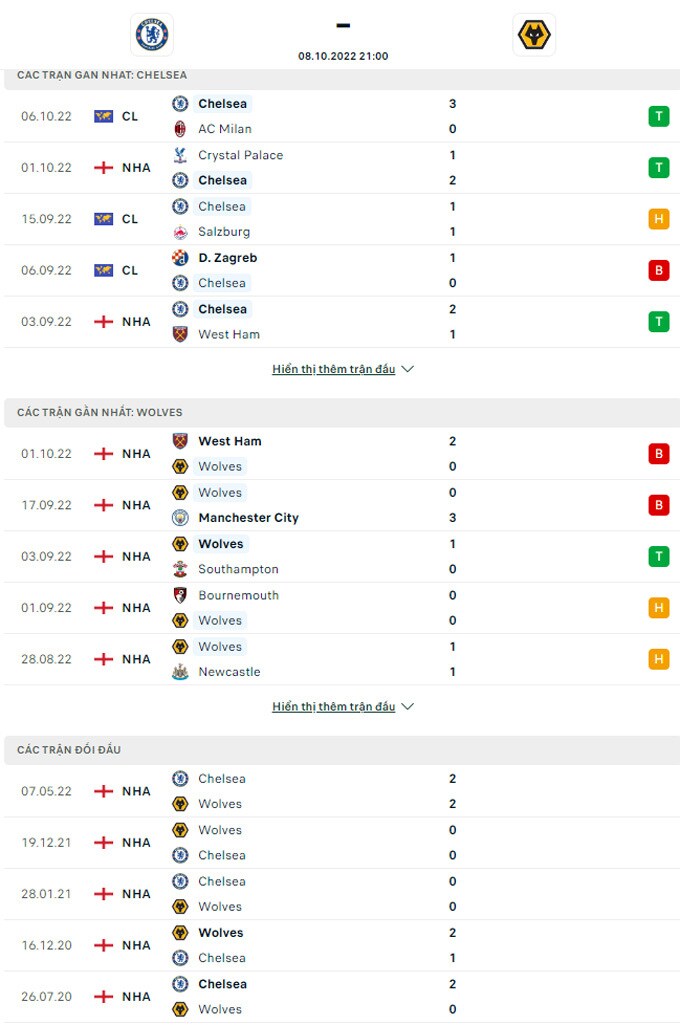Expand more matches under Wolves recent matches
This screenshot has height=1025, width=680.
point(342,706)
